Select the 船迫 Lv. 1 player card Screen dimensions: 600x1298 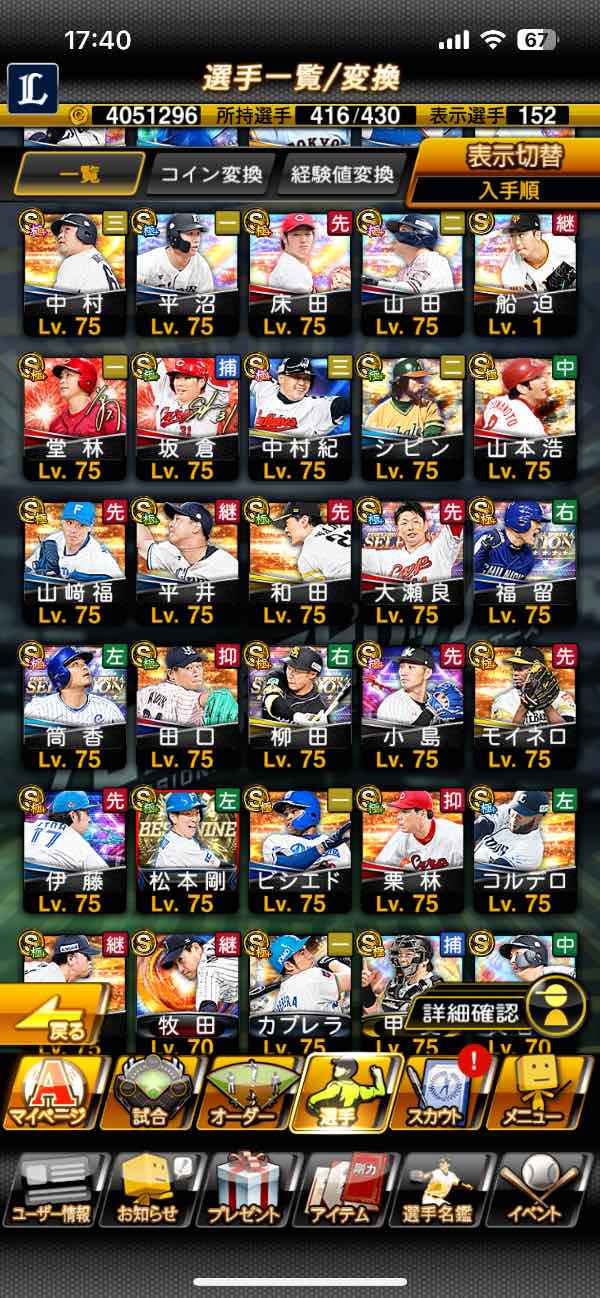[x=525, y=270]
